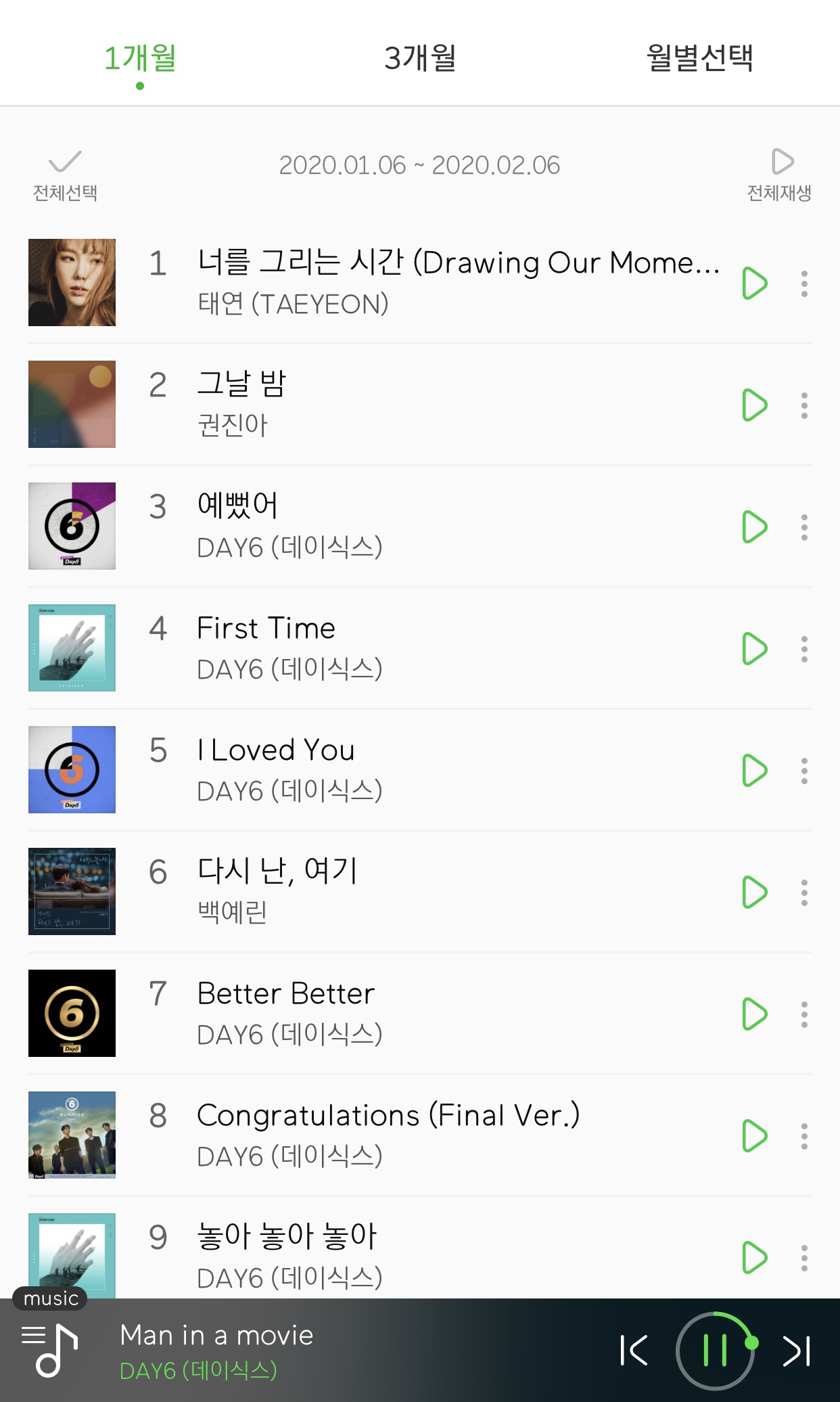Play 다시 난, 여기 by 백예린
840x1402 pixels.
click(754, 892)
